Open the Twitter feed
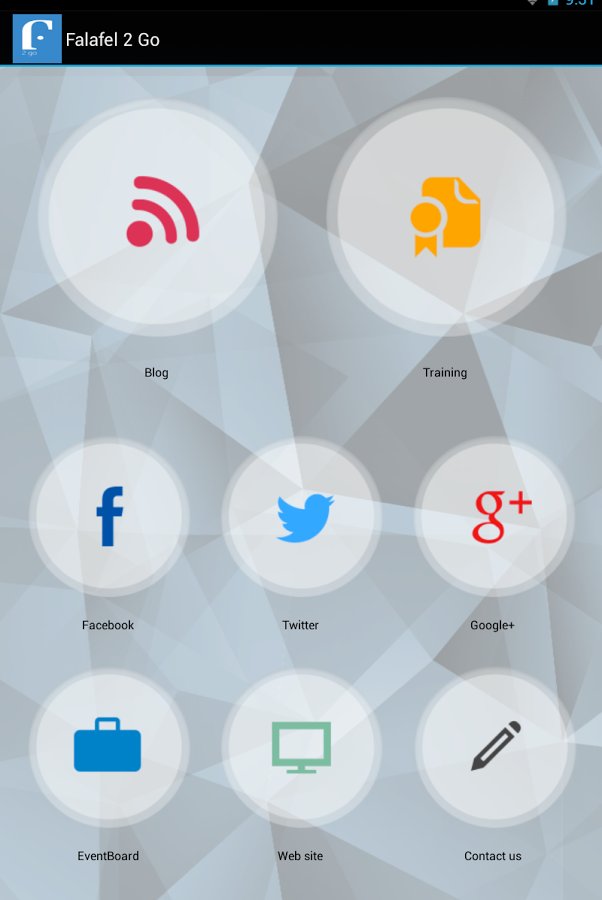The width and height of the screenshot is (602, 900). coord(301,516)
